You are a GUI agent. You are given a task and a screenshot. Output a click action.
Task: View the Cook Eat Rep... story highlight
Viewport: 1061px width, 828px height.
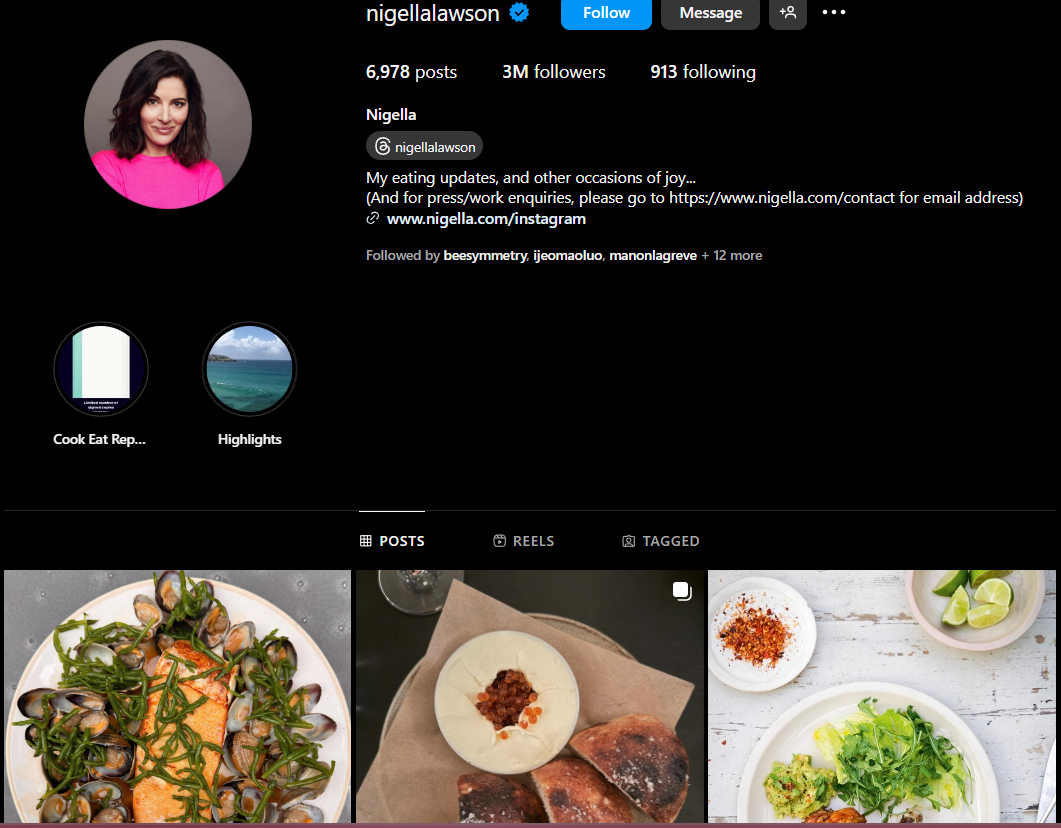100,369
